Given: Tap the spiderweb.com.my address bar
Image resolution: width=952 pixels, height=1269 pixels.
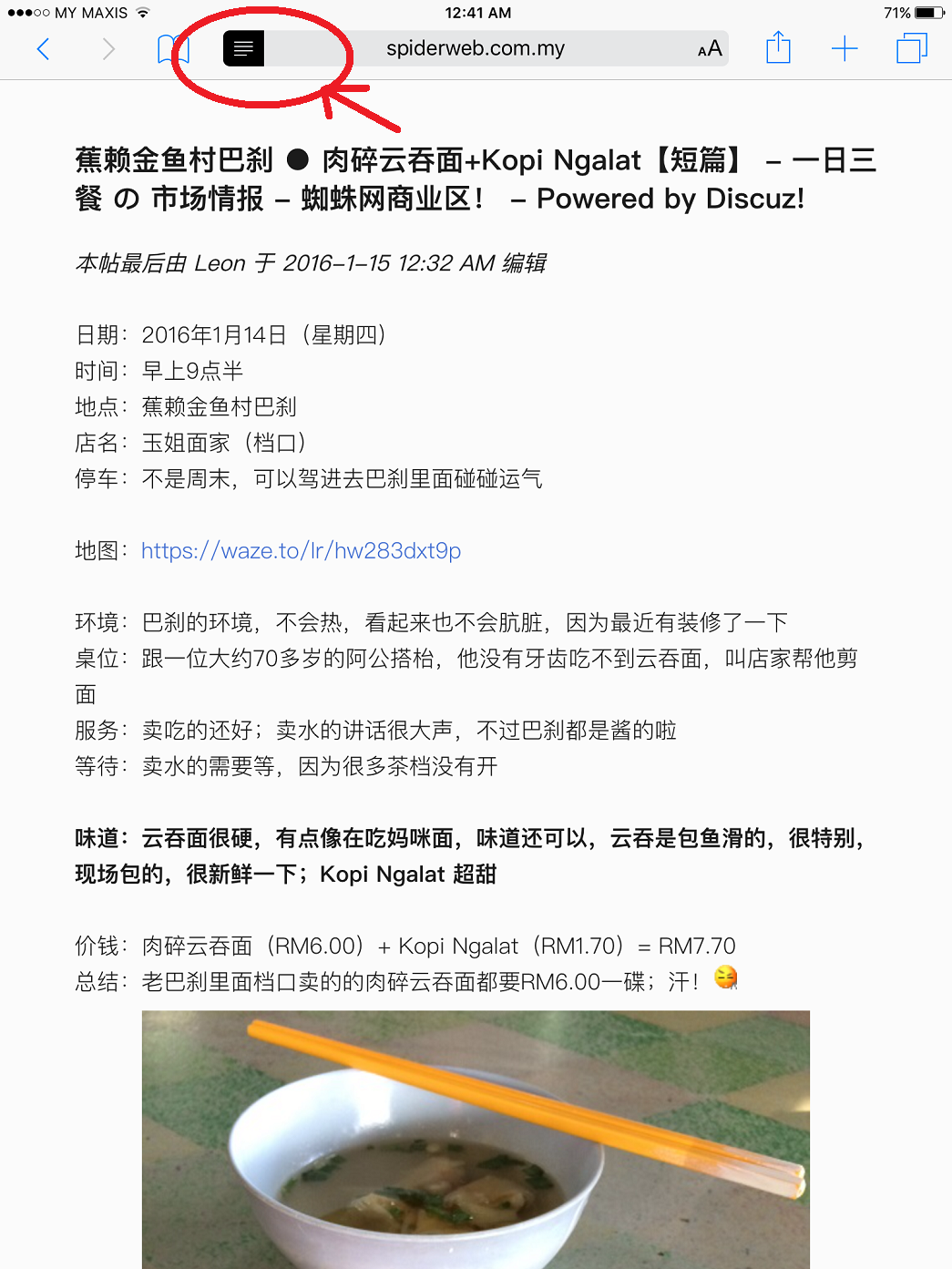Looking at the screenshot, I should point(475,49).
